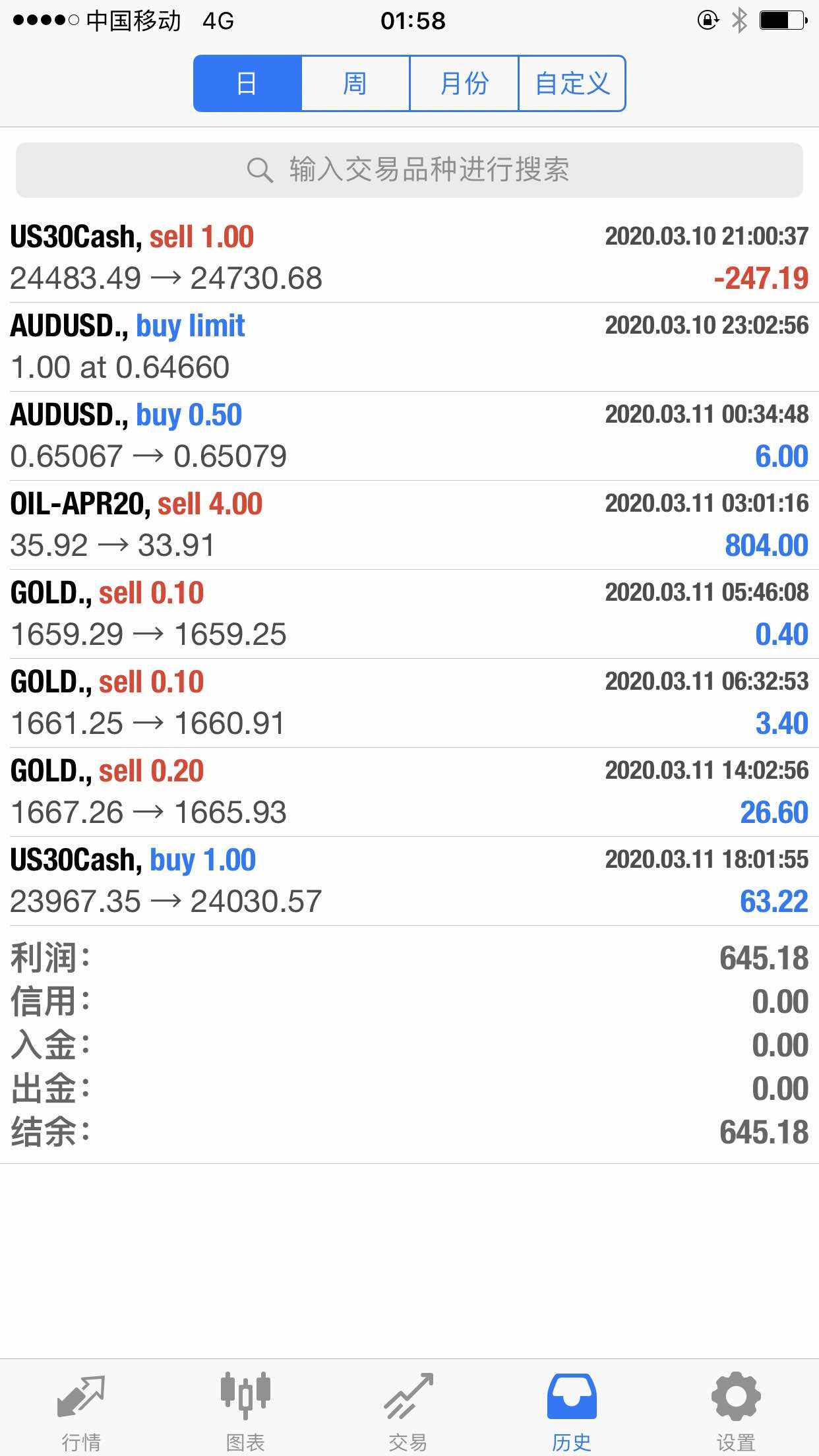Open the 设置 settings tab
The image size is (819, 1456).
[736, 1407]
